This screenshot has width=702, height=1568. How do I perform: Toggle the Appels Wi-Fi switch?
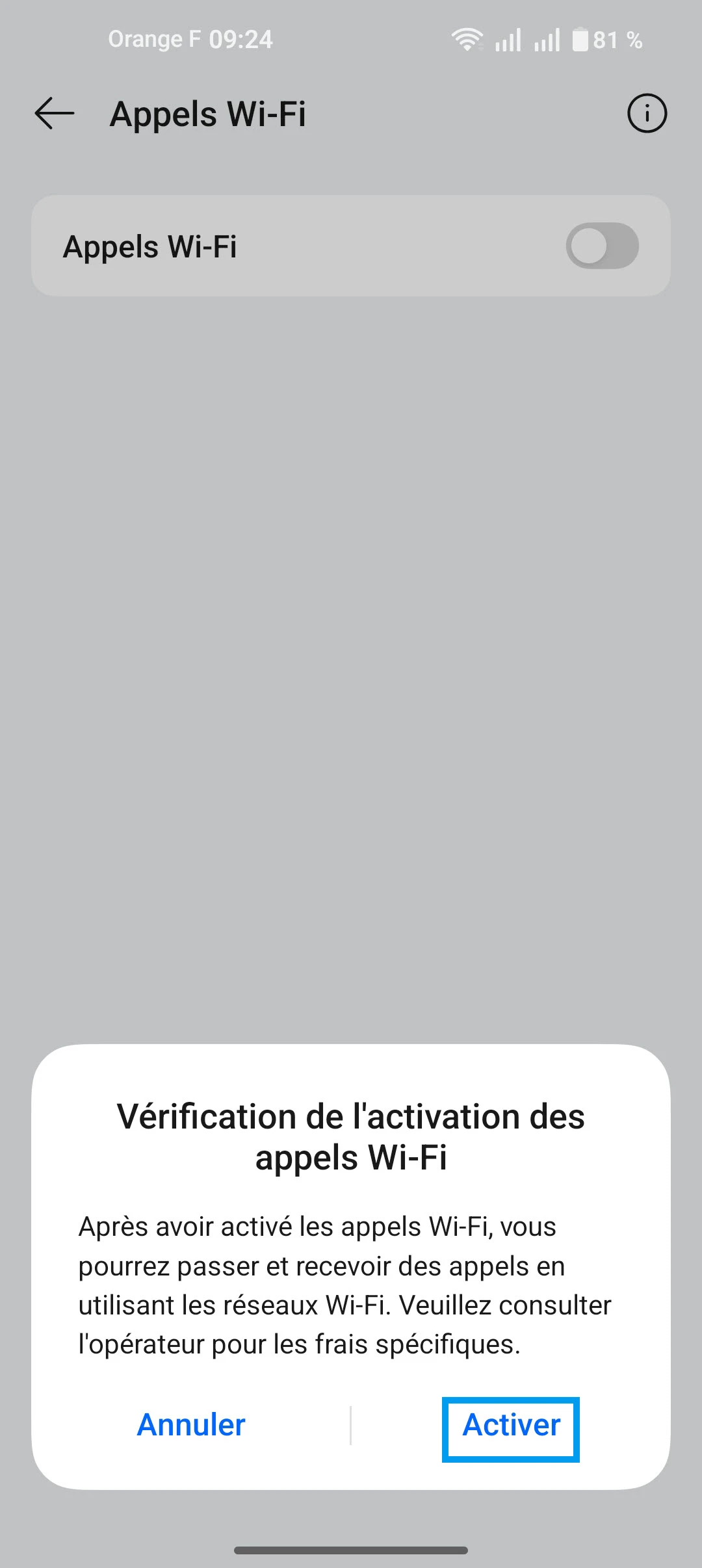(x=602, y=246)
